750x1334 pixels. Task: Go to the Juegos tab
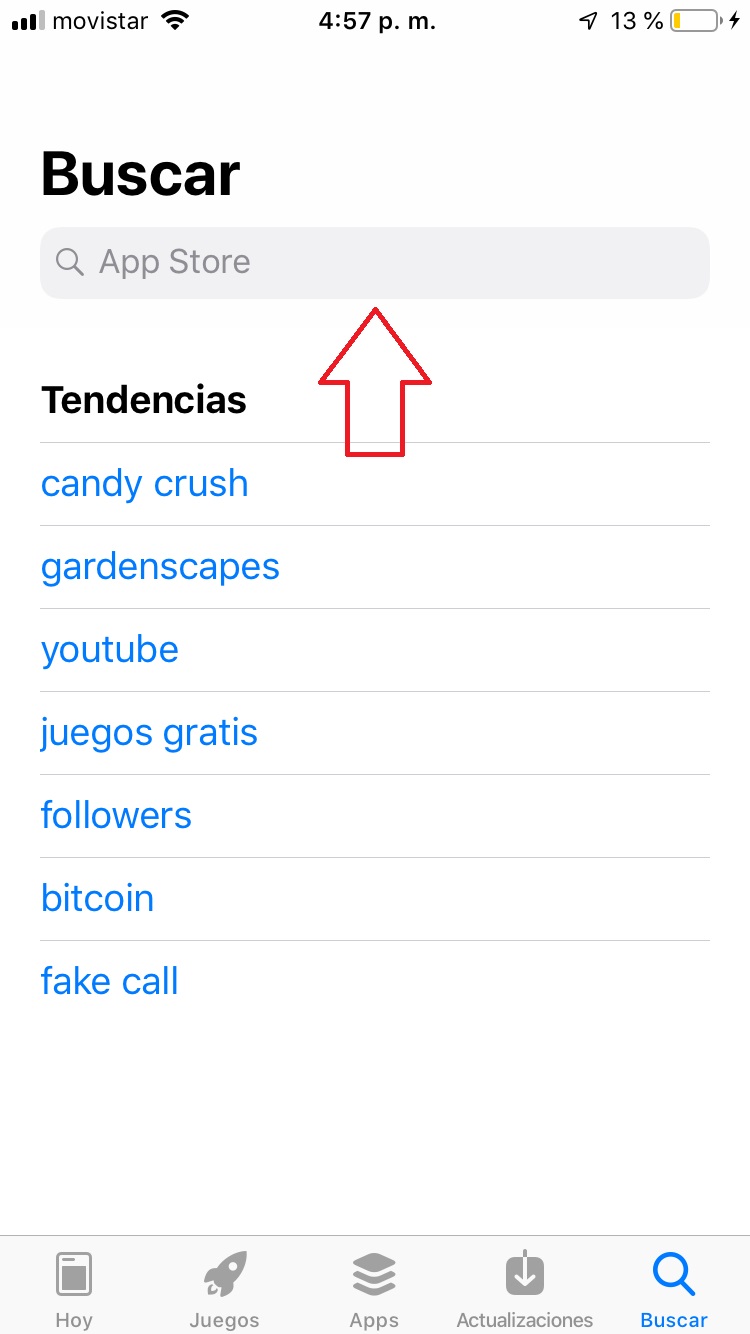(225, 1290)
